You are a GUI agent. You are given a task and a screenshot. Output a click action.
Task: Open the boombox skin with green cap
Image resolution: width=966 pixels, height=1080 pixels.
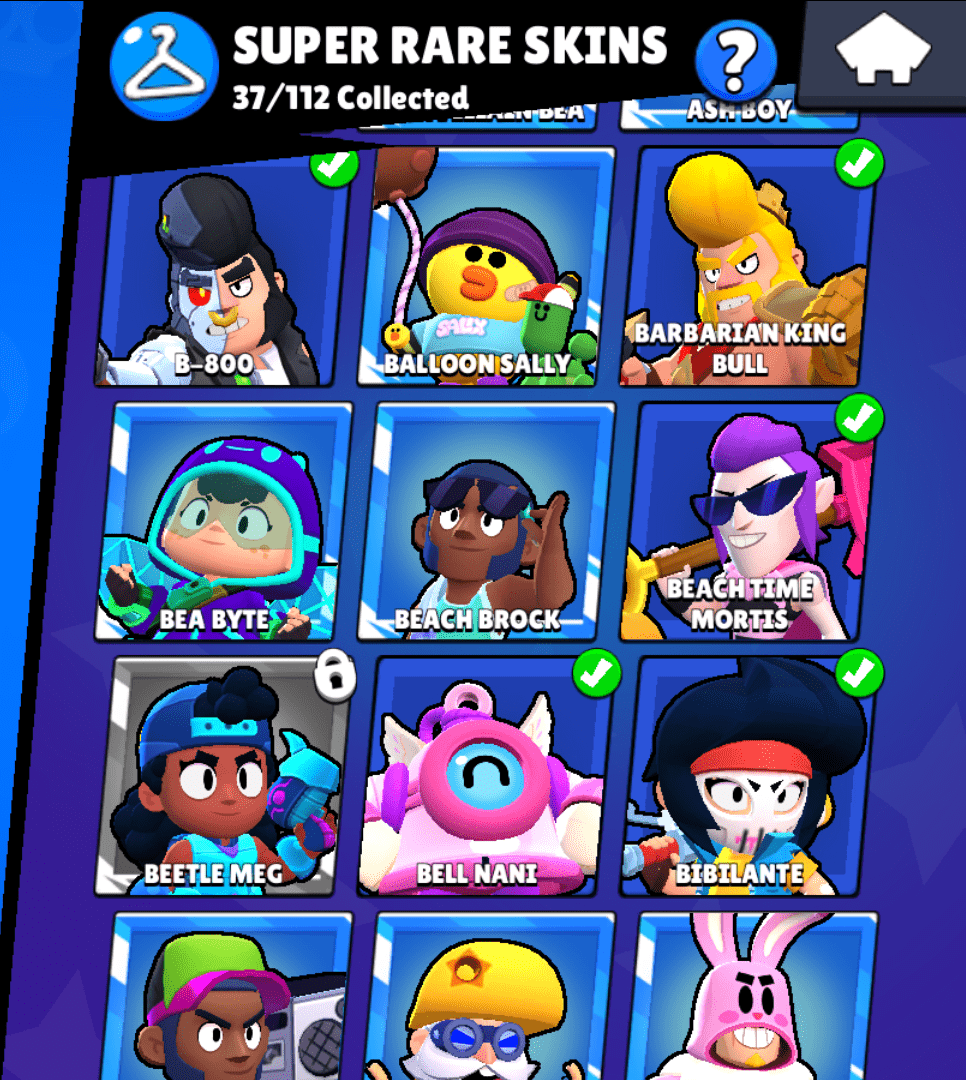tap(225, 1000)
